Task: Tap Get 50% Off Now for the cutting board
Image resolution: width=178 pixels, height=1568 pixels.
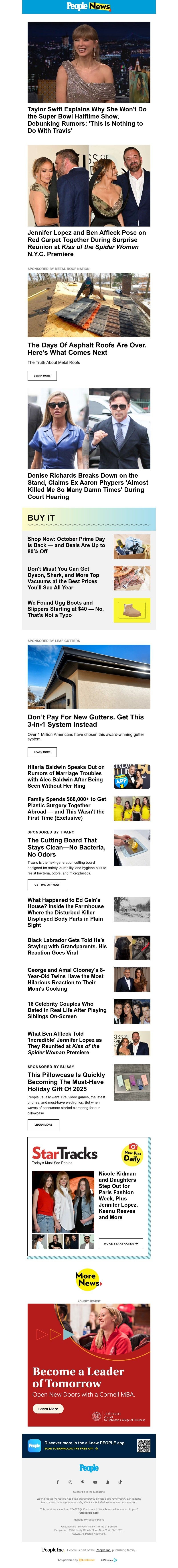Action: click(47, 884)
